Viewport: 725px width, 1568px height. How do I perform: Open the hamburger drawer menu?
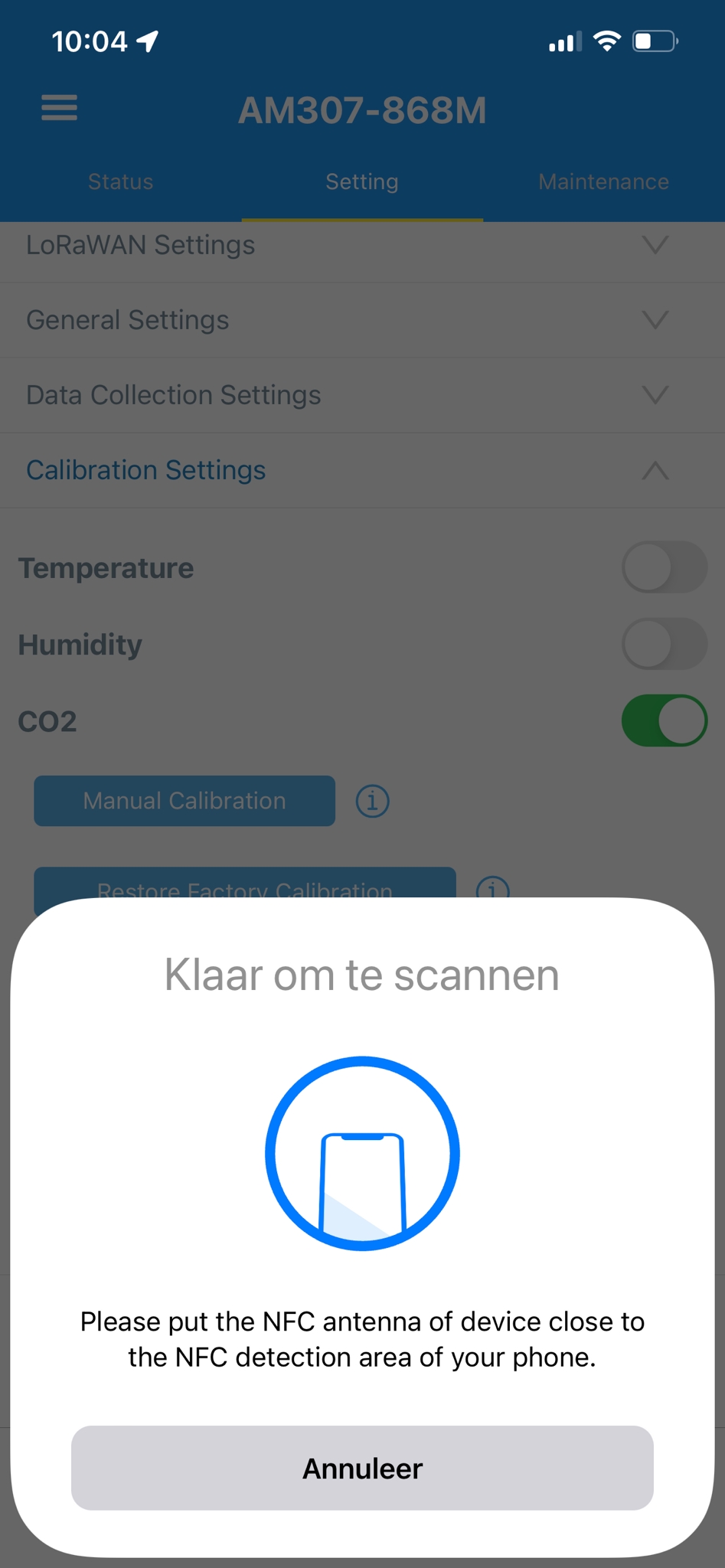tap(59, 108)
